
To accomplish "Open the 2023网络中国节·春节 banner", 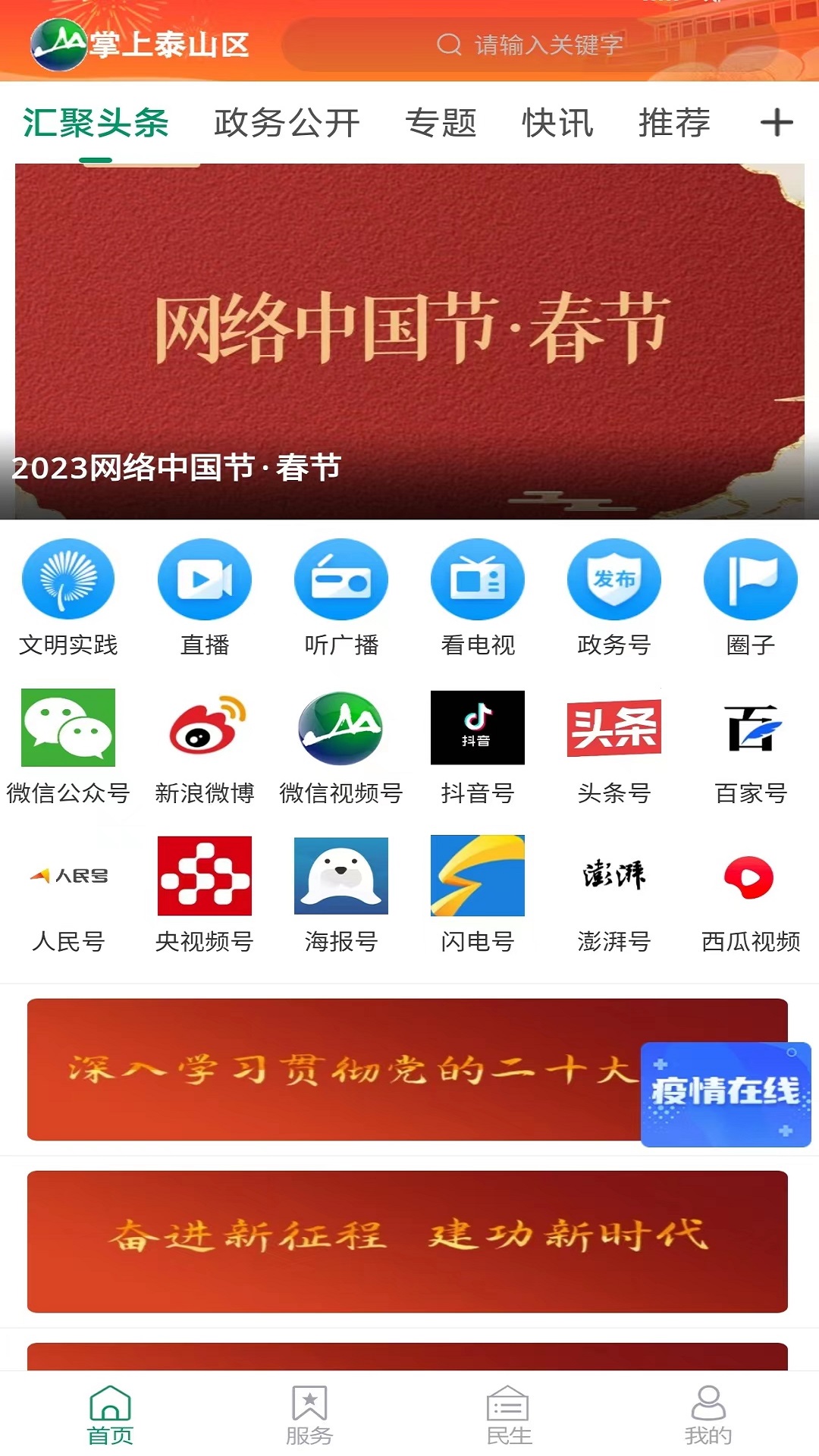I will [x=409, y=341].
